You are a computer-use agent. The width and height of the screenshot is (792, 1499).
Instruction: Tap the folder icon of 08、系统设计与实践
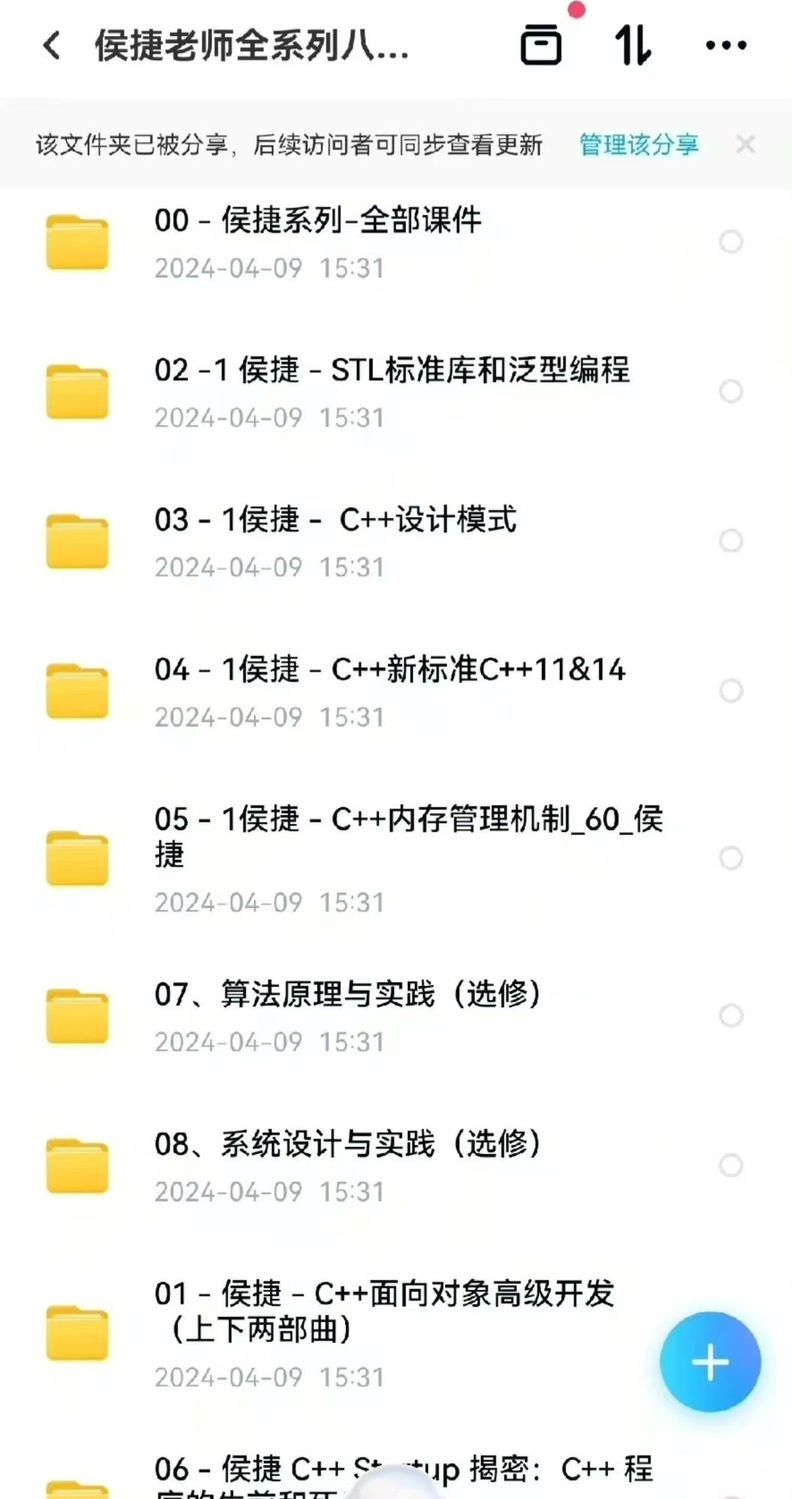[x=77, y=1165]
